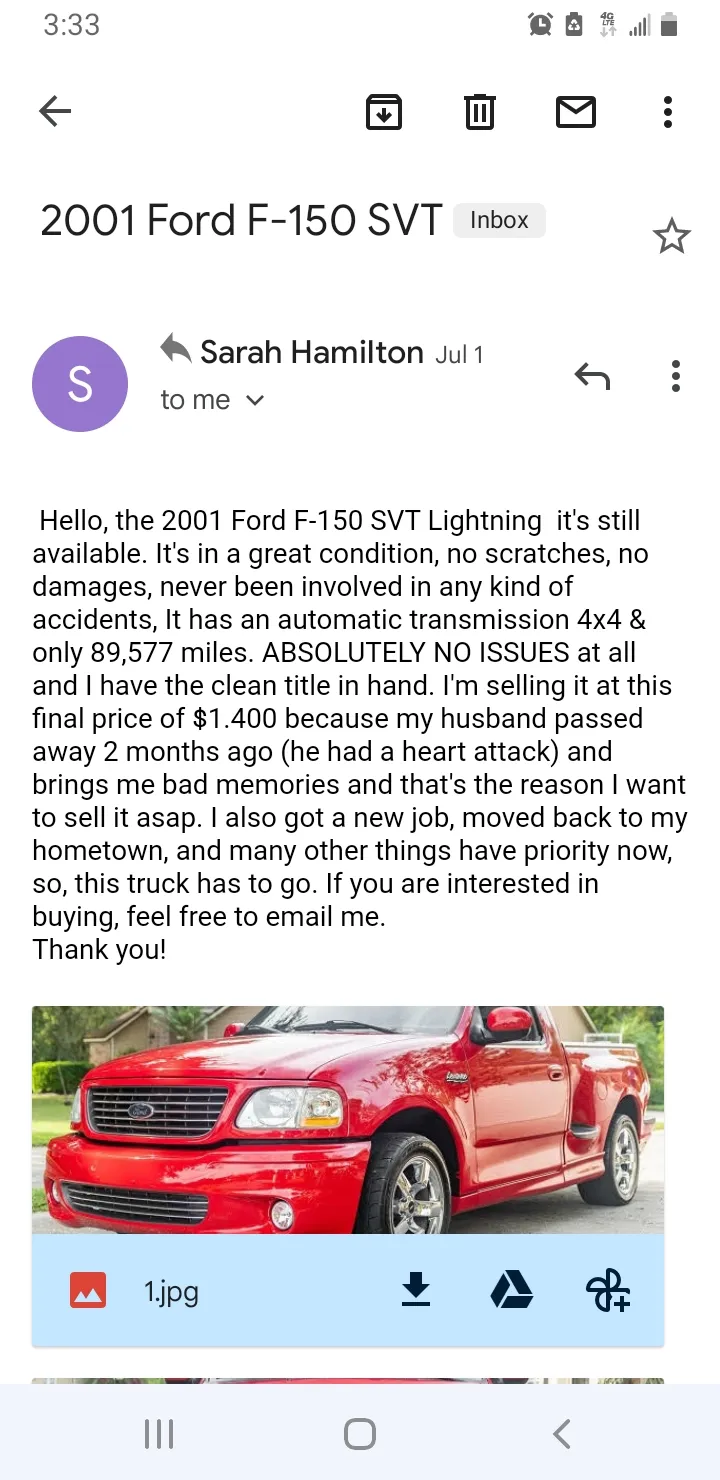Viewport: 720px width, 1480px height.
Task: Reply to Sarah Hamilton's message
Action: tap(592, 376)
